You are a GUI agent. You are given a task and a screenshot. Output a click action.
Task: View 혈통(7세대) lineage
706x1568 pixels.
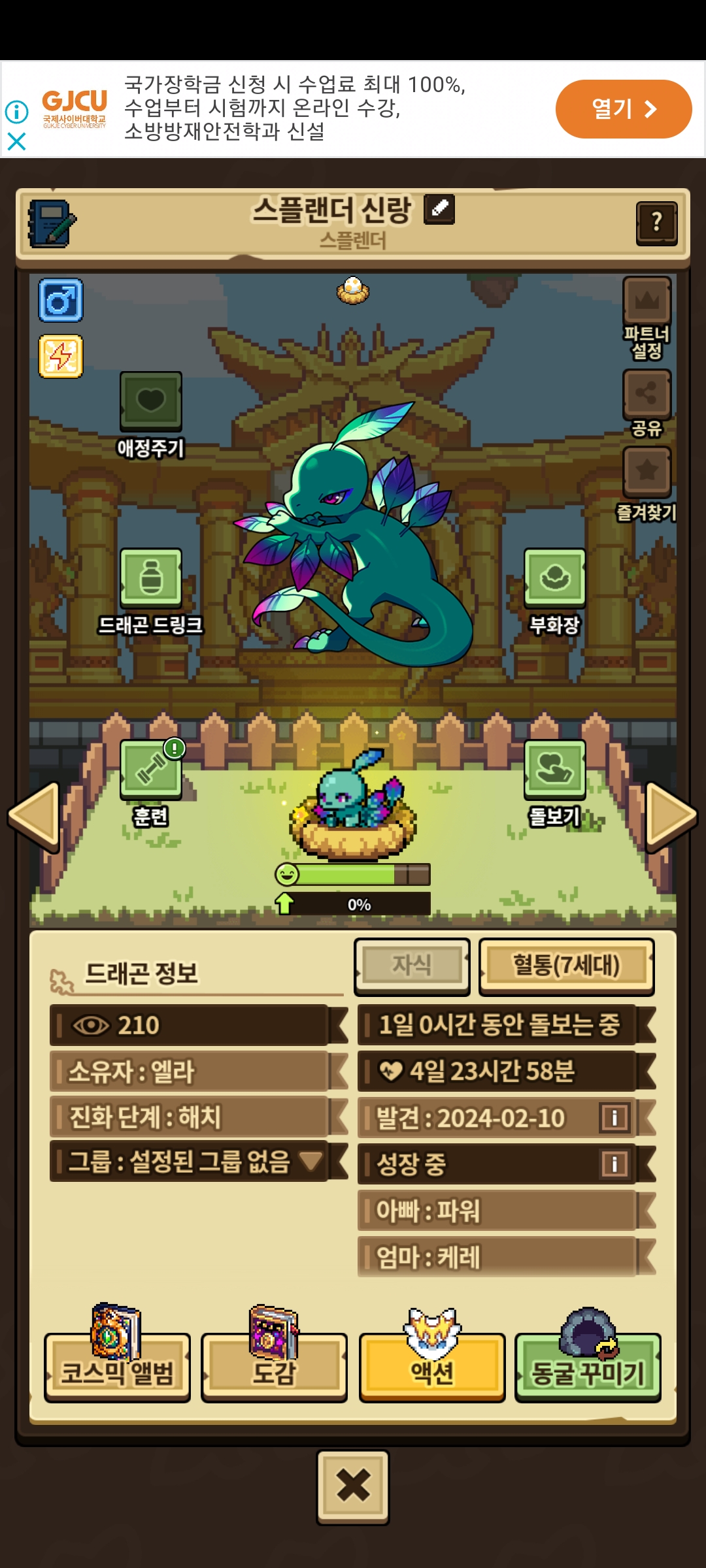(x=566, y=966)
